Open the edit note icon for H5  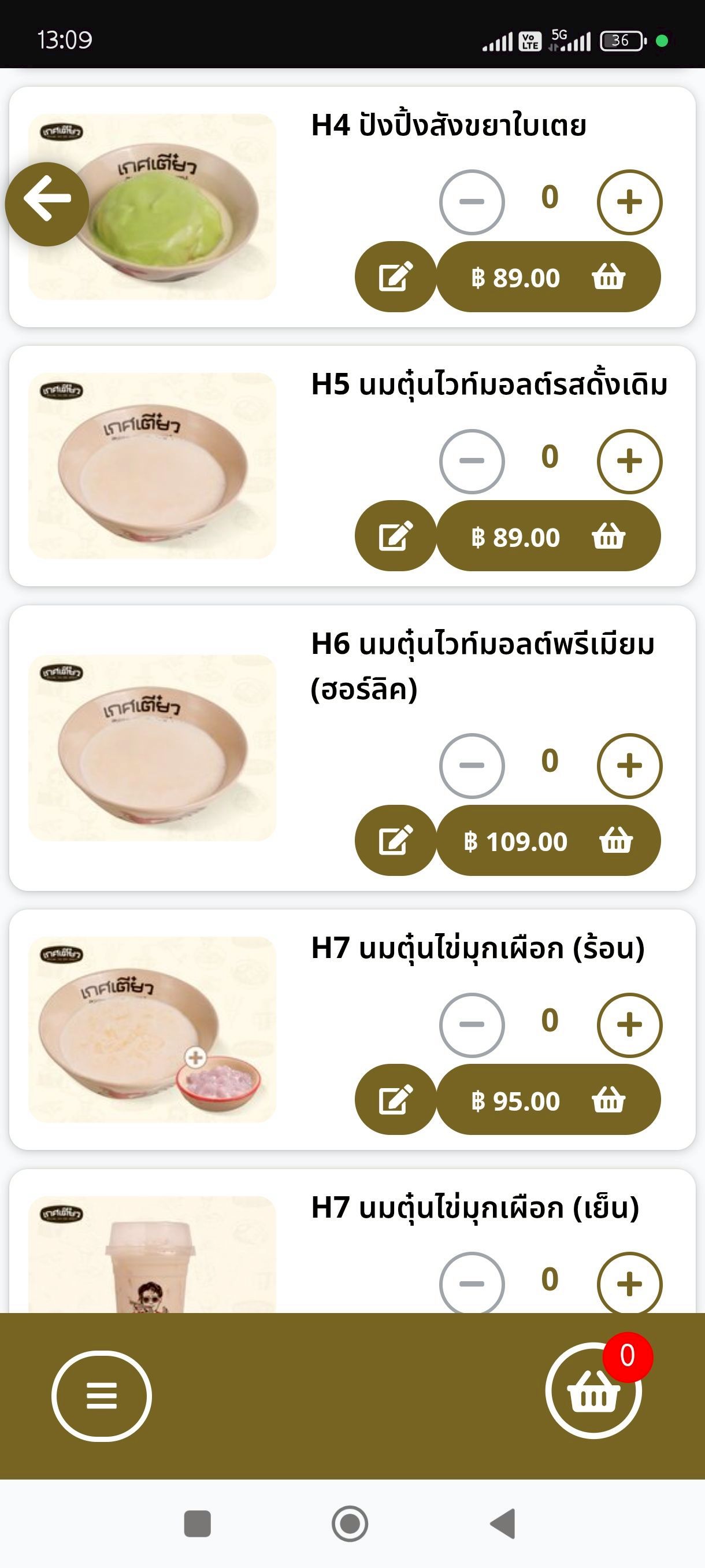395,537
